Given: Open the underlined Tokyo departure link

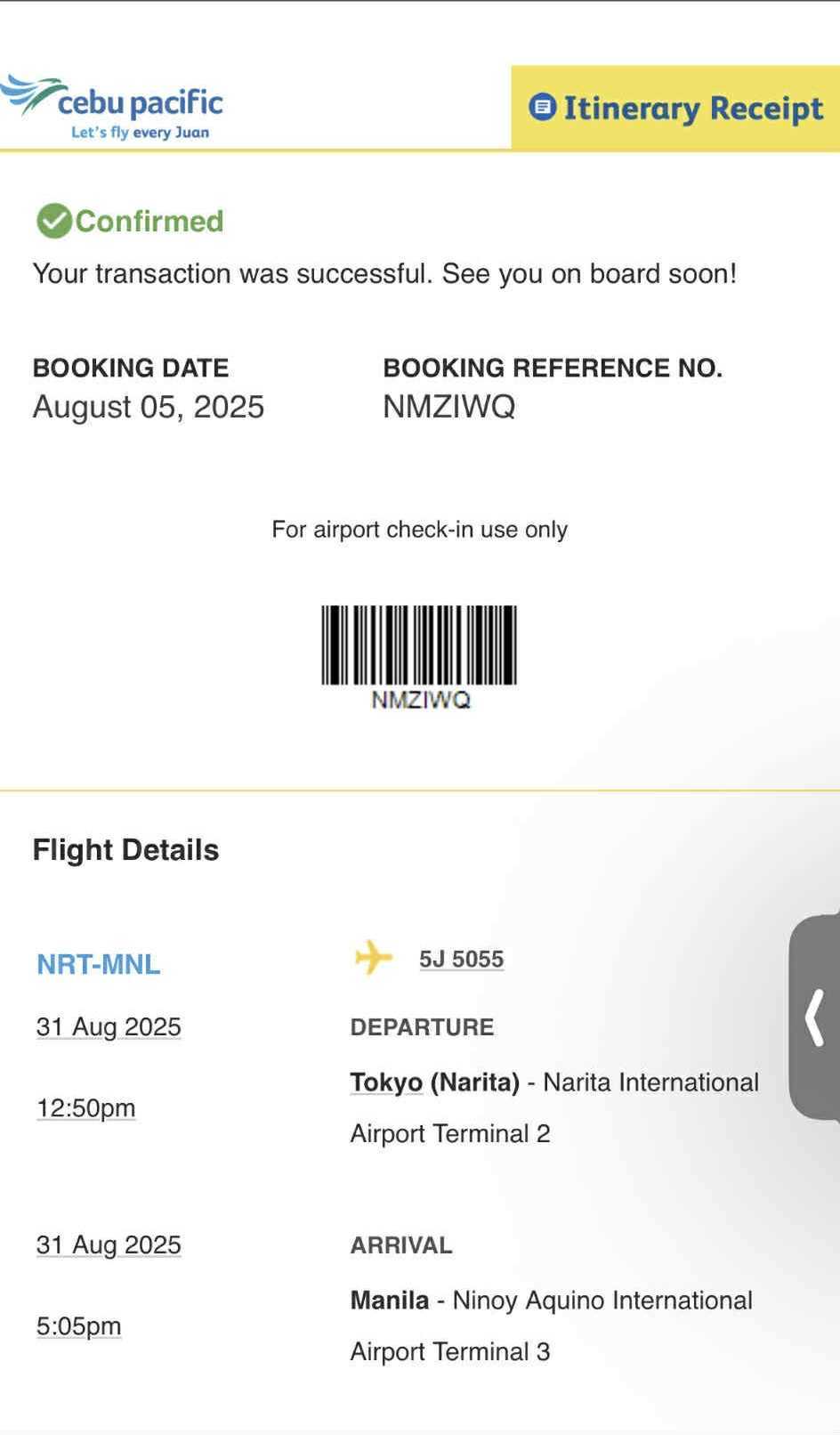Looking at the screenshot, I should (x=386, y=1082).
